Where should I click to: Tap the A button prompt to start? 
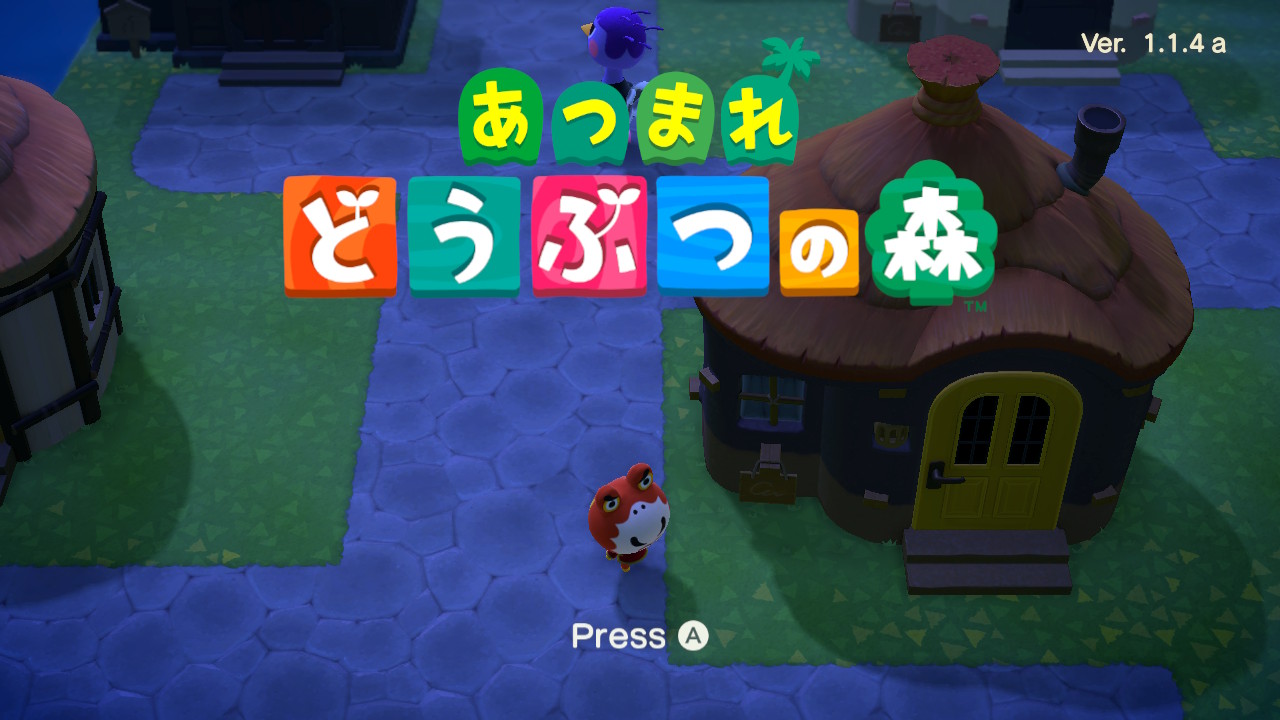692,636
